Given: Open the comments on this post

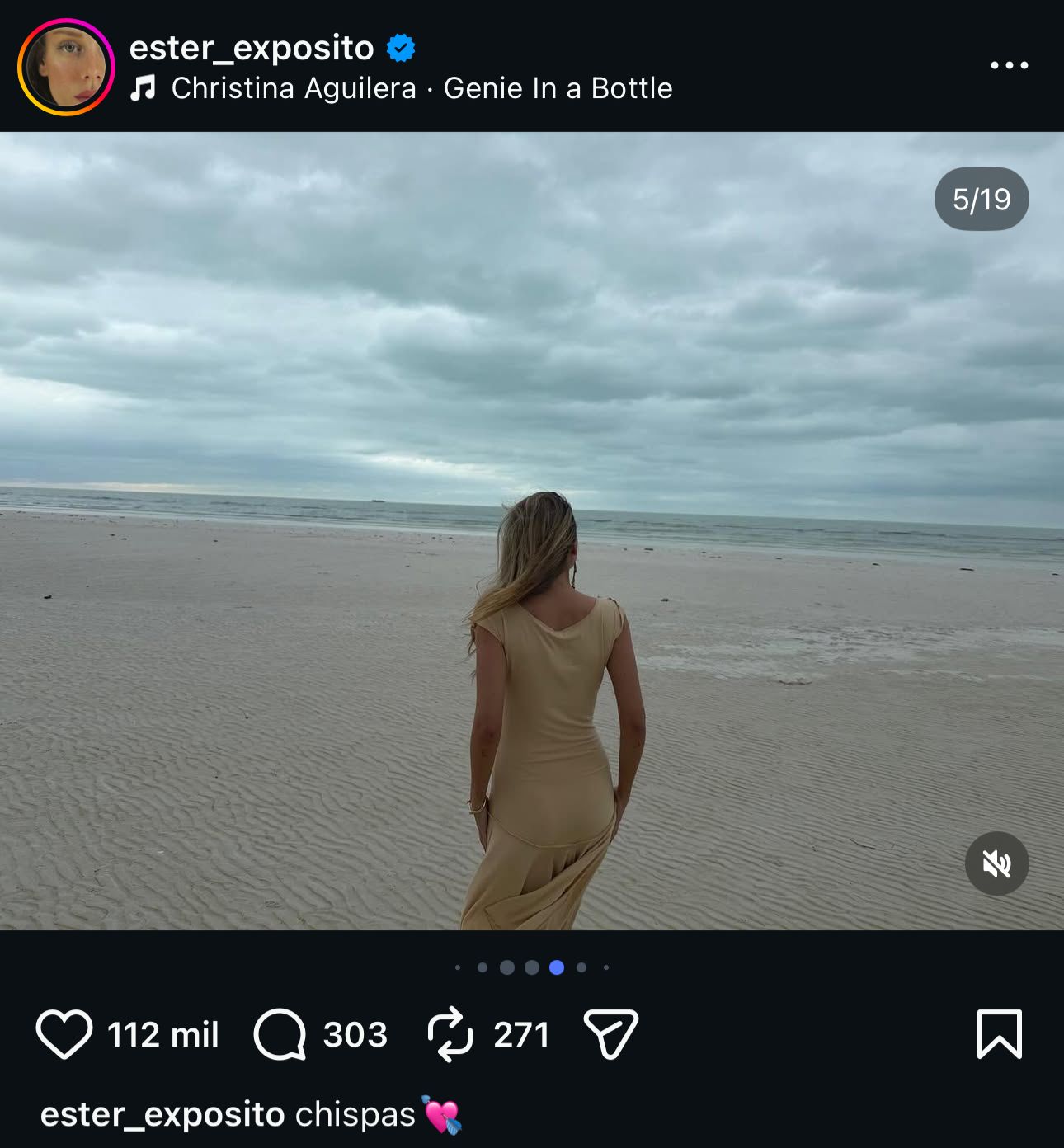Looking at the screenshot, I should click(x=280, y=1034).
